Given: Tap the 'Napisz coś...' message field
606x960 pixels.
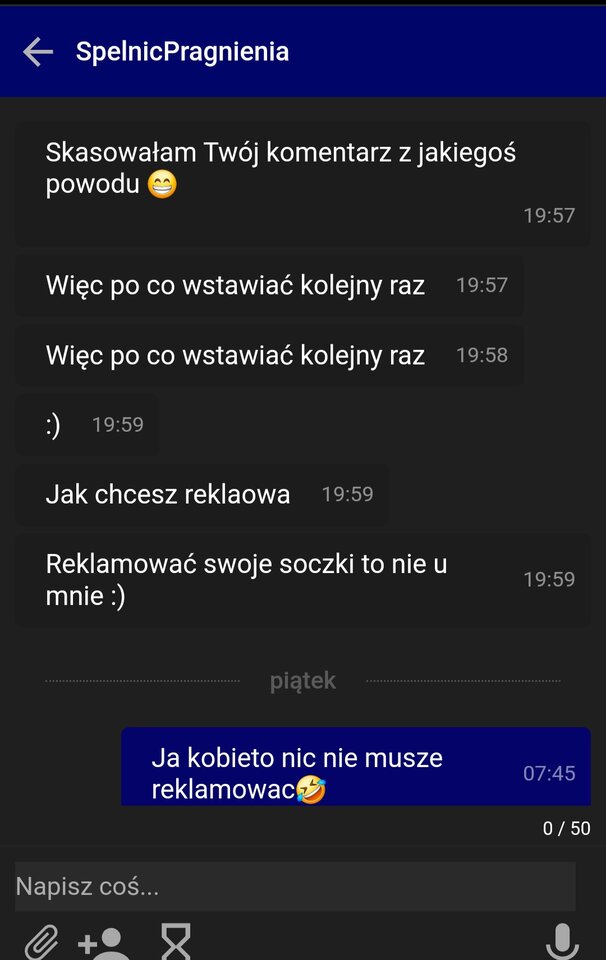Looking at the screenshot, I should pyautogui.click(x=295, y=886).
